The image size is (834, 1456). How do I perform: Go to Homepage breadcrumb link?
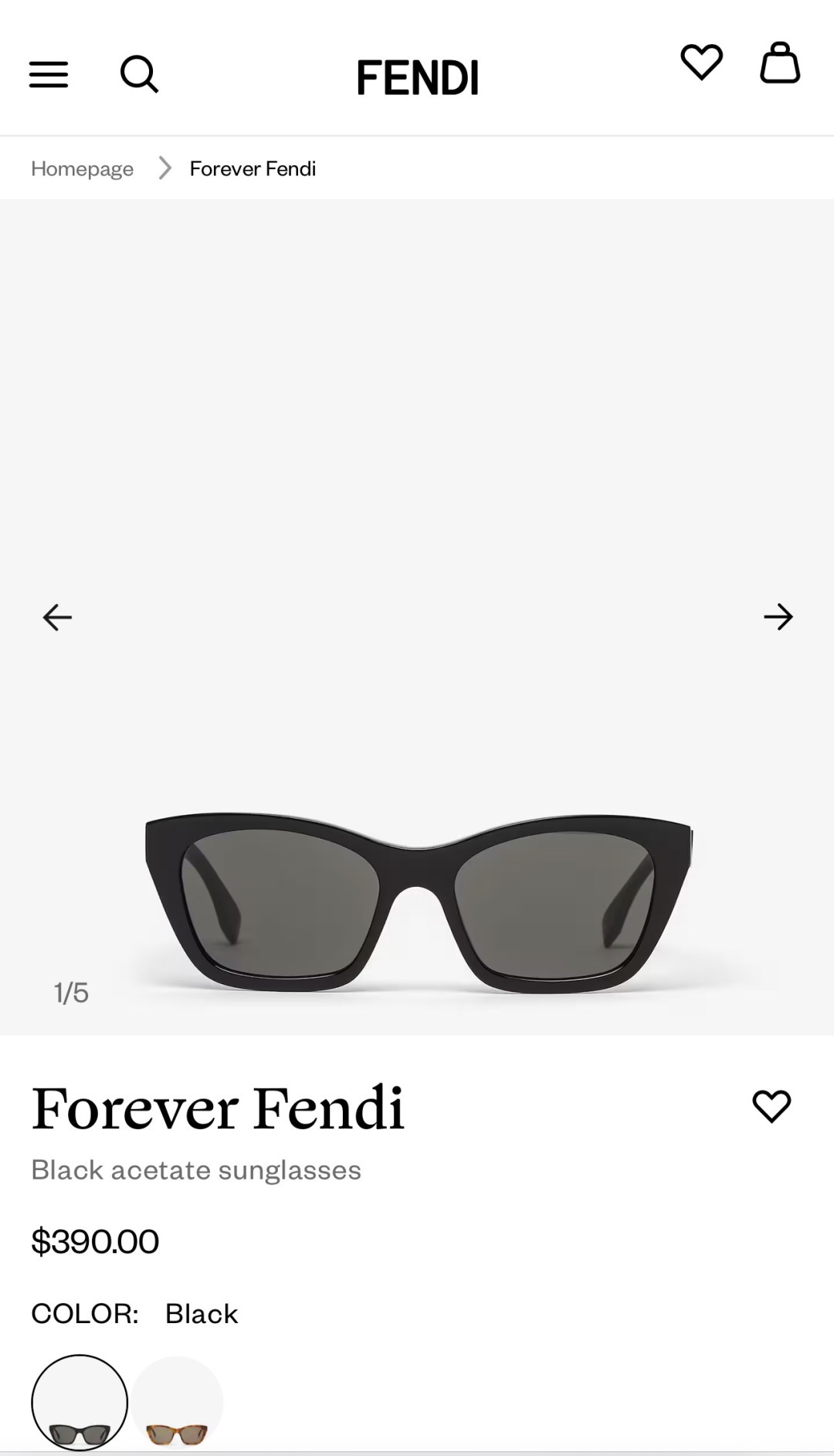pyautogui.click(x=82, y=168)
